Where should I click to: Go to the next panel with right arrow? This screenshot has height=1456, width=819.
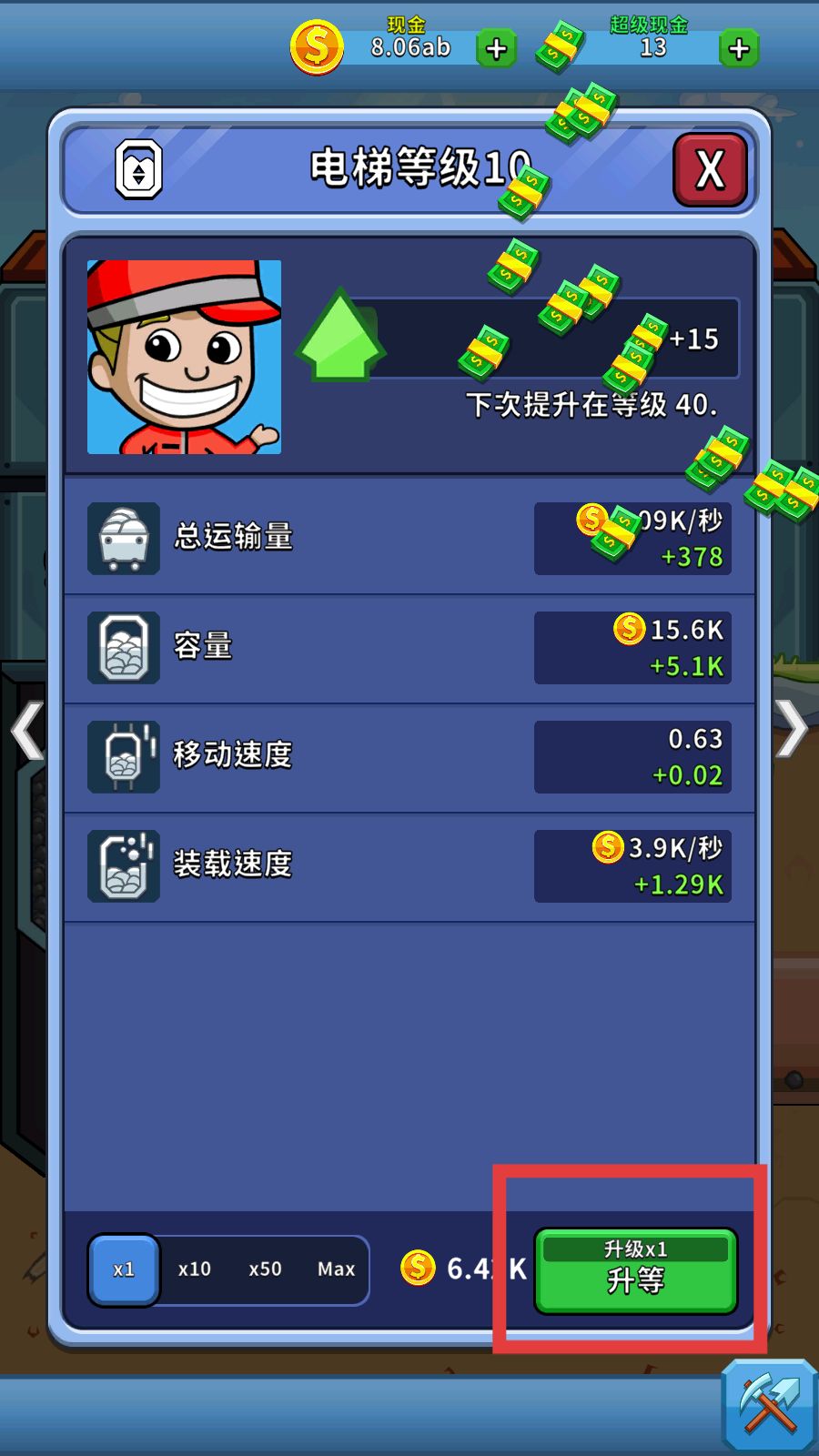pos(791,730)
